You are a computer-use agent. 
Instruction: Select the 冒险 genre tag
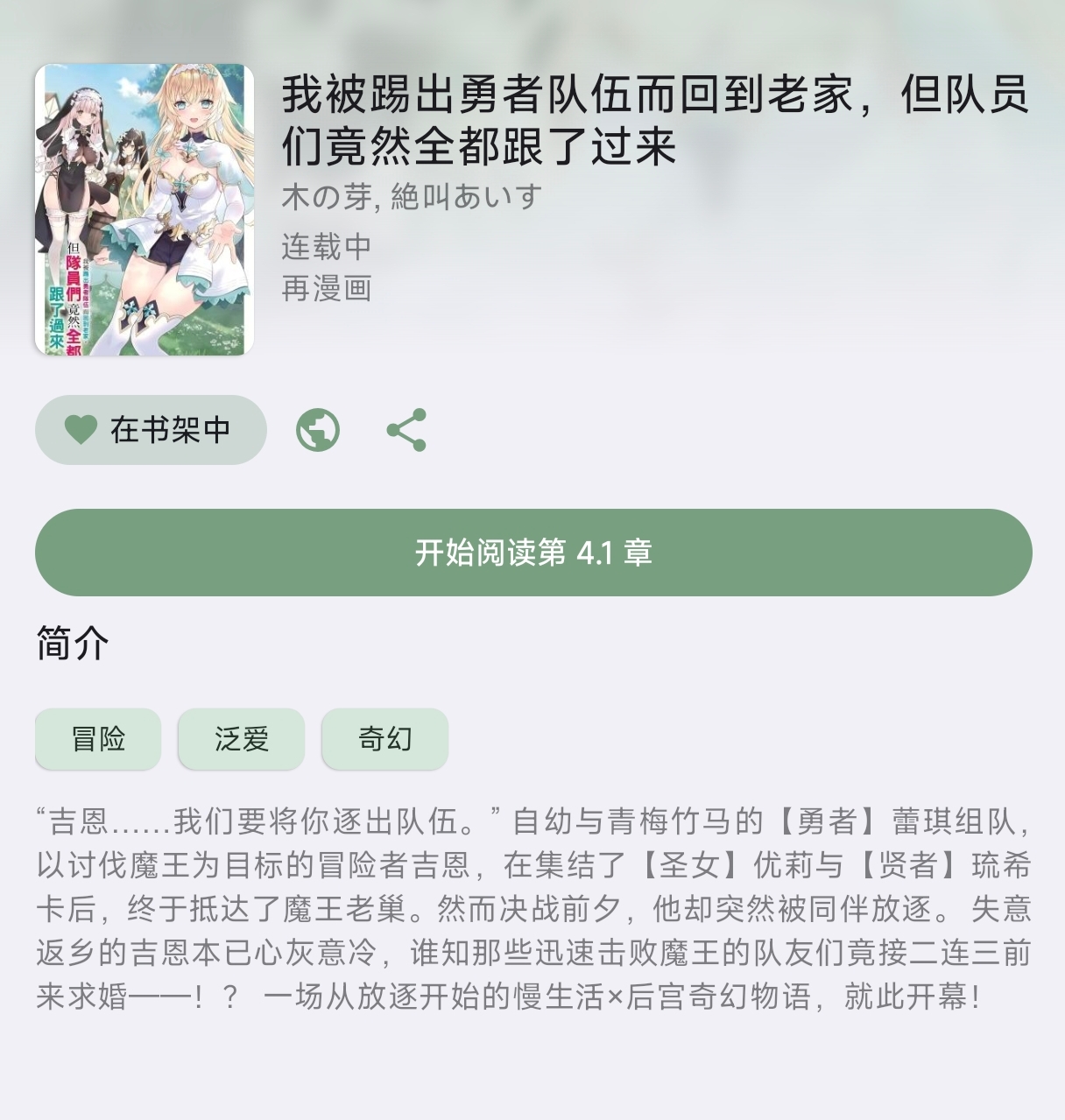(98, 739)
